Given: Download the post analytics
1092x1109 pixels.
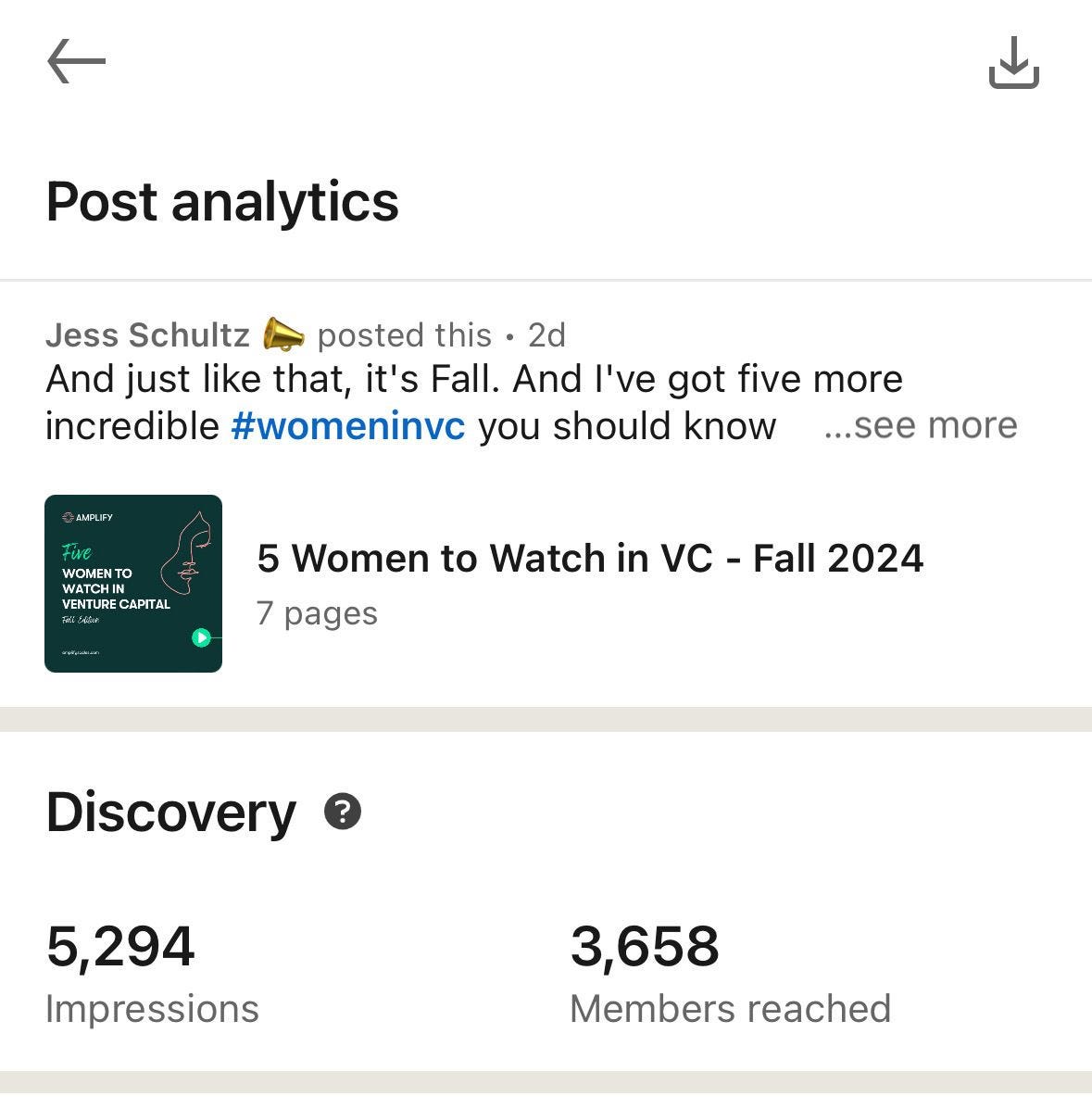Looking at the screenshot, I should click(x=1013, y=63).
